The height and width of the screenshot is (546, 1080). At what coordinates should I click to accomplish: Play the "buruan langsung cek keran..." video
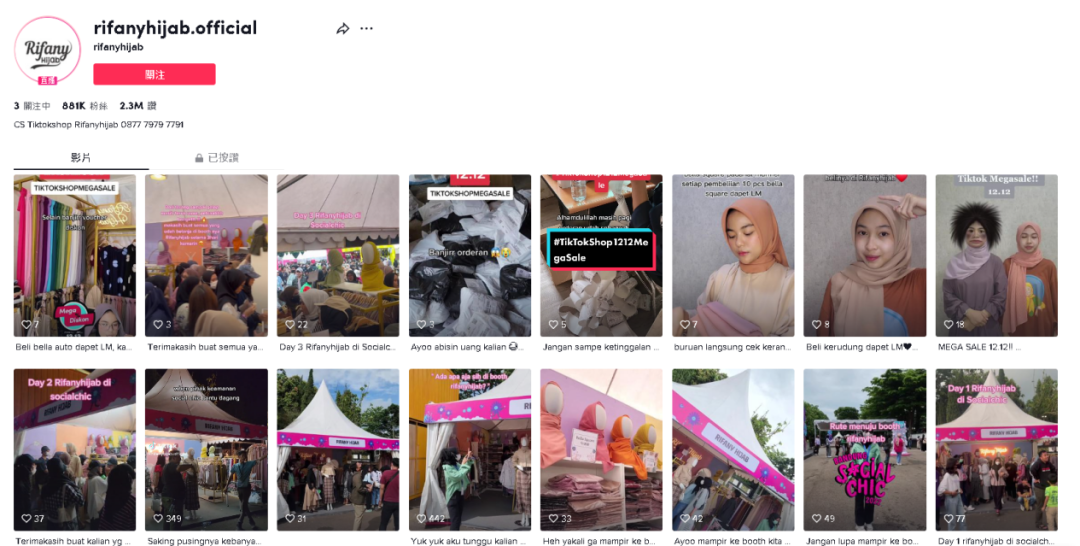point(733,255)
